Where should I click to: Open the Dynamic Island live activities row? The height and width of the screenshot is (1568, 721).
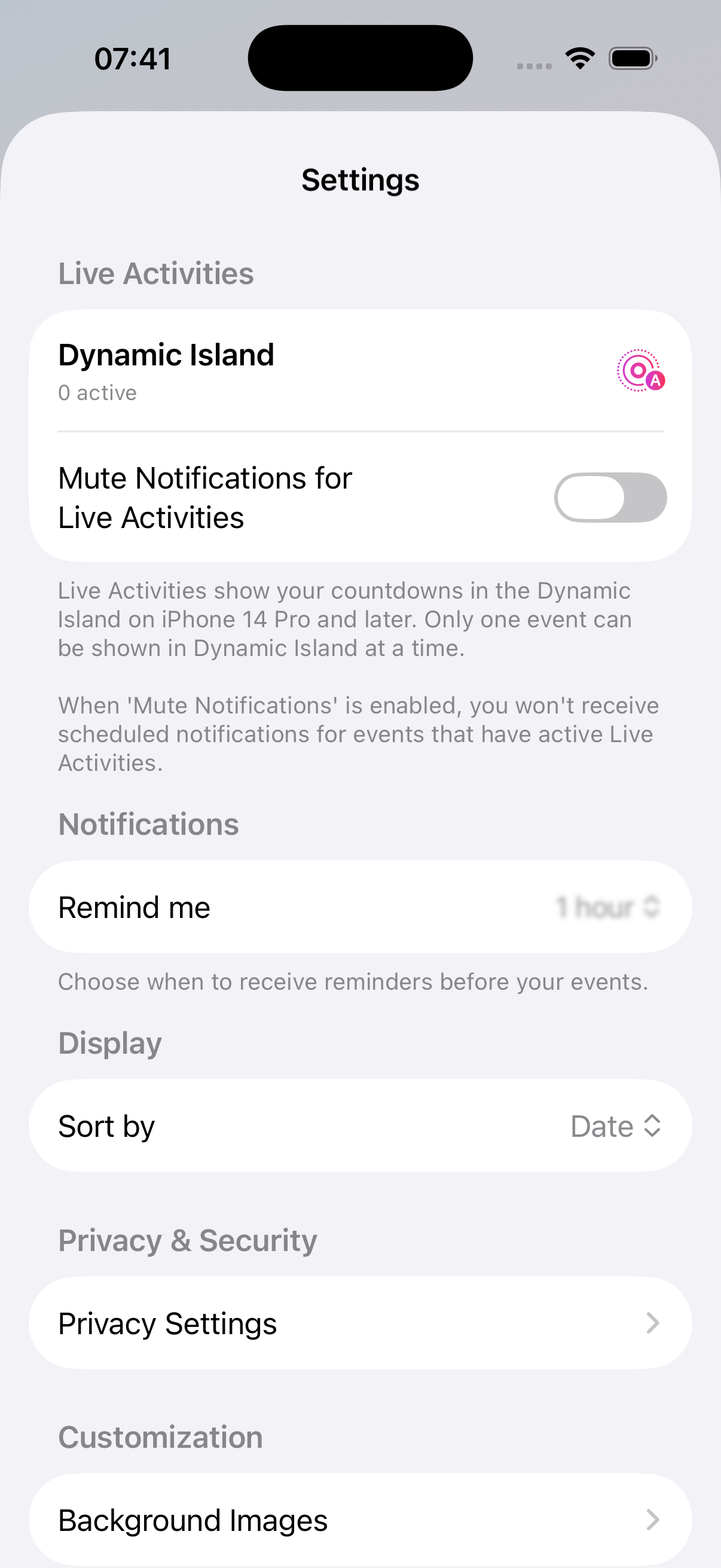[359, 370]
